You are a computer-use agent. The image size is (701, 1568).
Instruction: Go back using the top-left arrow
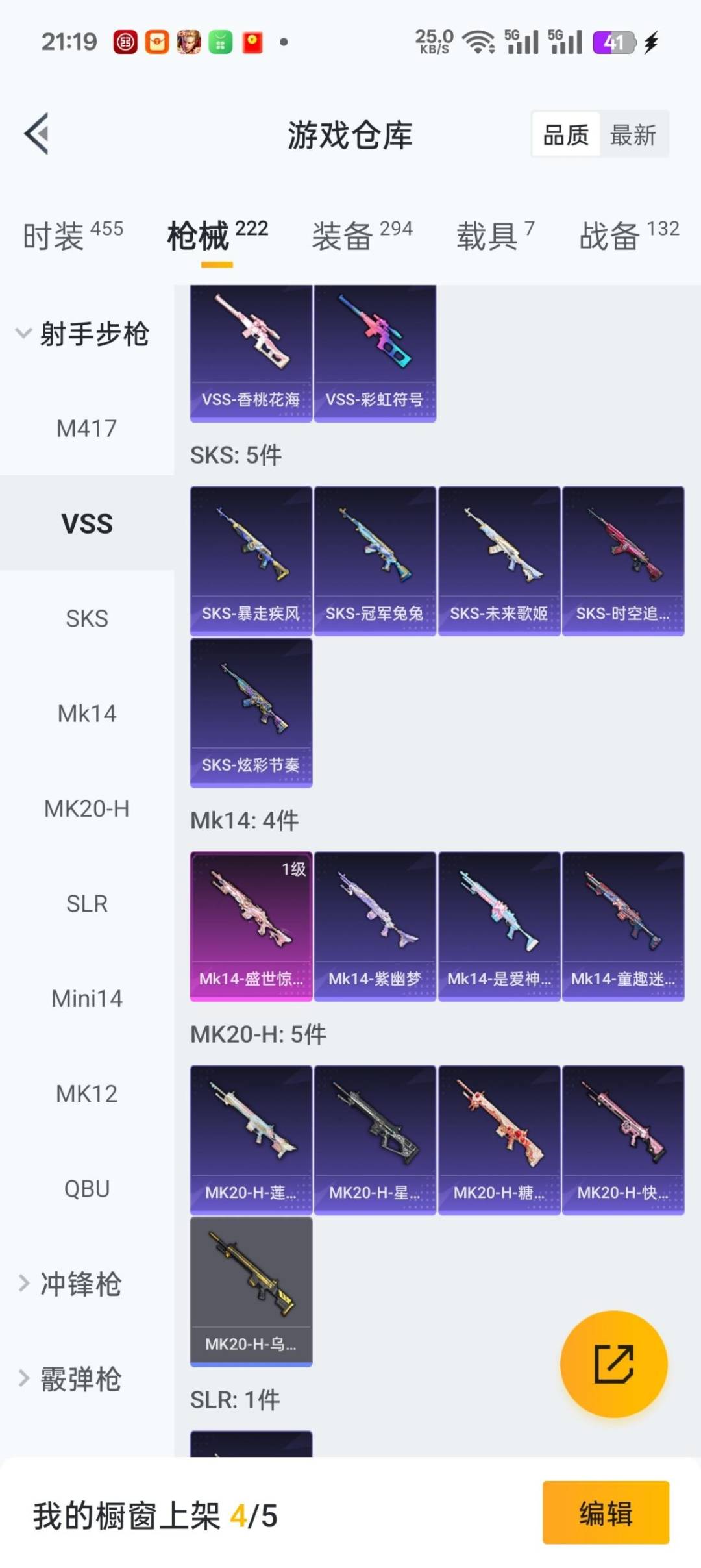tap(37, 134)
